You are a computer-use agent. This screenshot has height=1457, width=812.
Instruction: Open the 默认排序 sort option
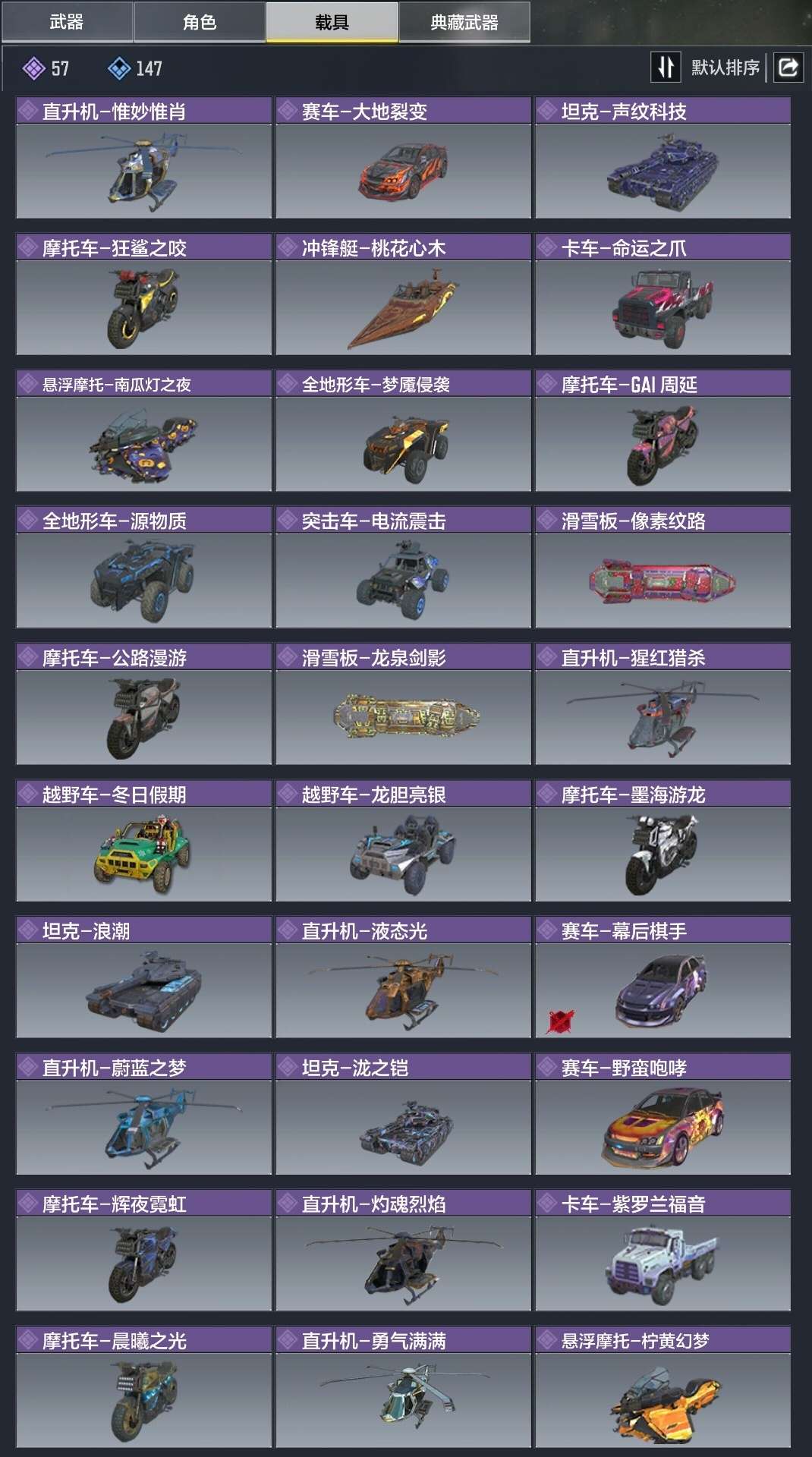[x=725, y=68]
